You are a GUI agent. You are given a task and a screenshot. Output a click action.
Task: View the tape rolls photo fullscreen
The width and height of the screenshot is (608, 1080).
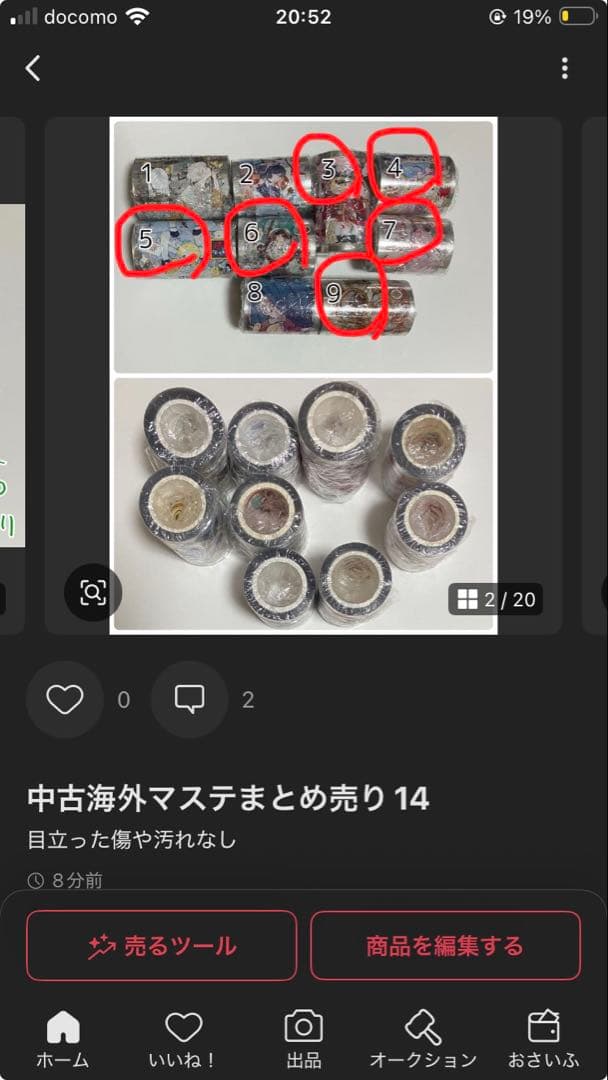coord(303,375)
